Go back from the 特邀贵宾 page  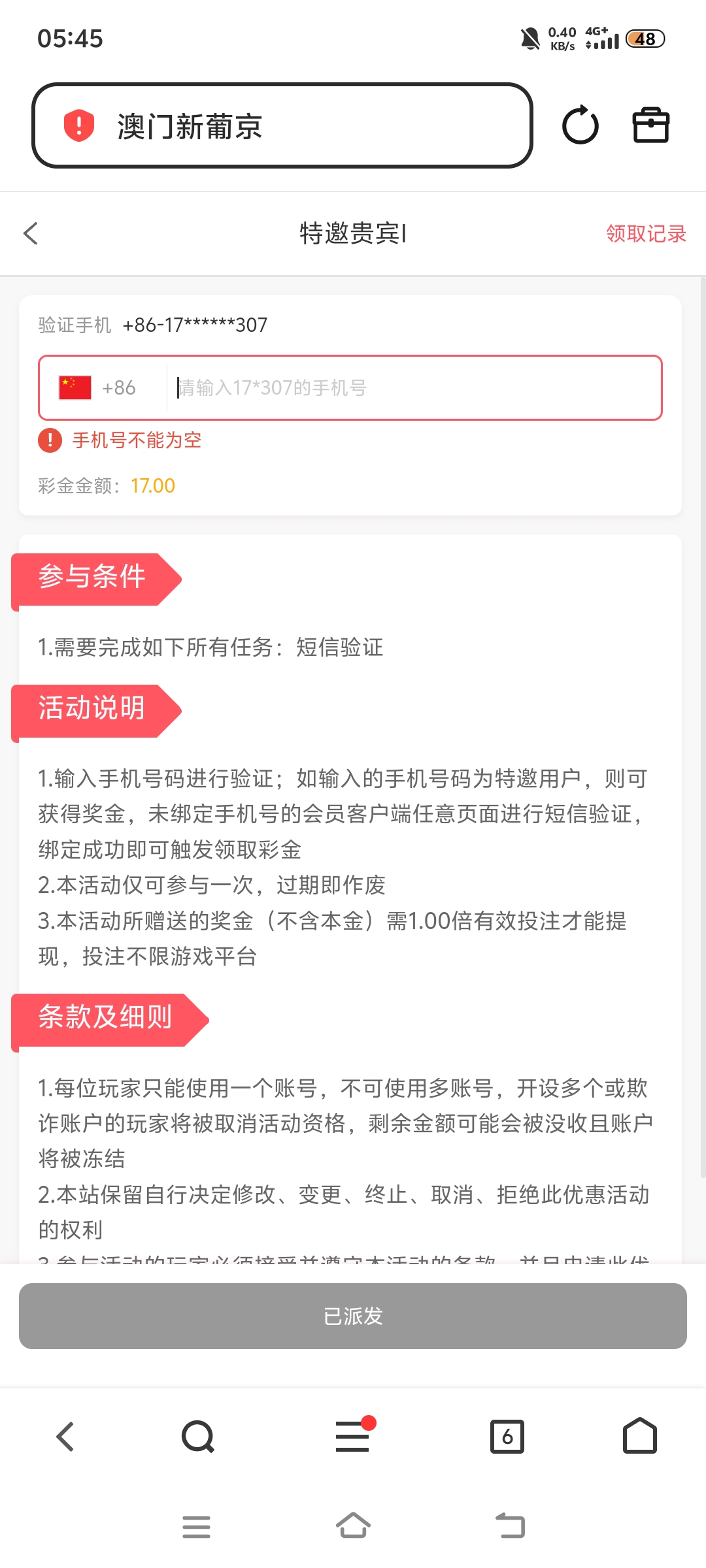point(31,233)
